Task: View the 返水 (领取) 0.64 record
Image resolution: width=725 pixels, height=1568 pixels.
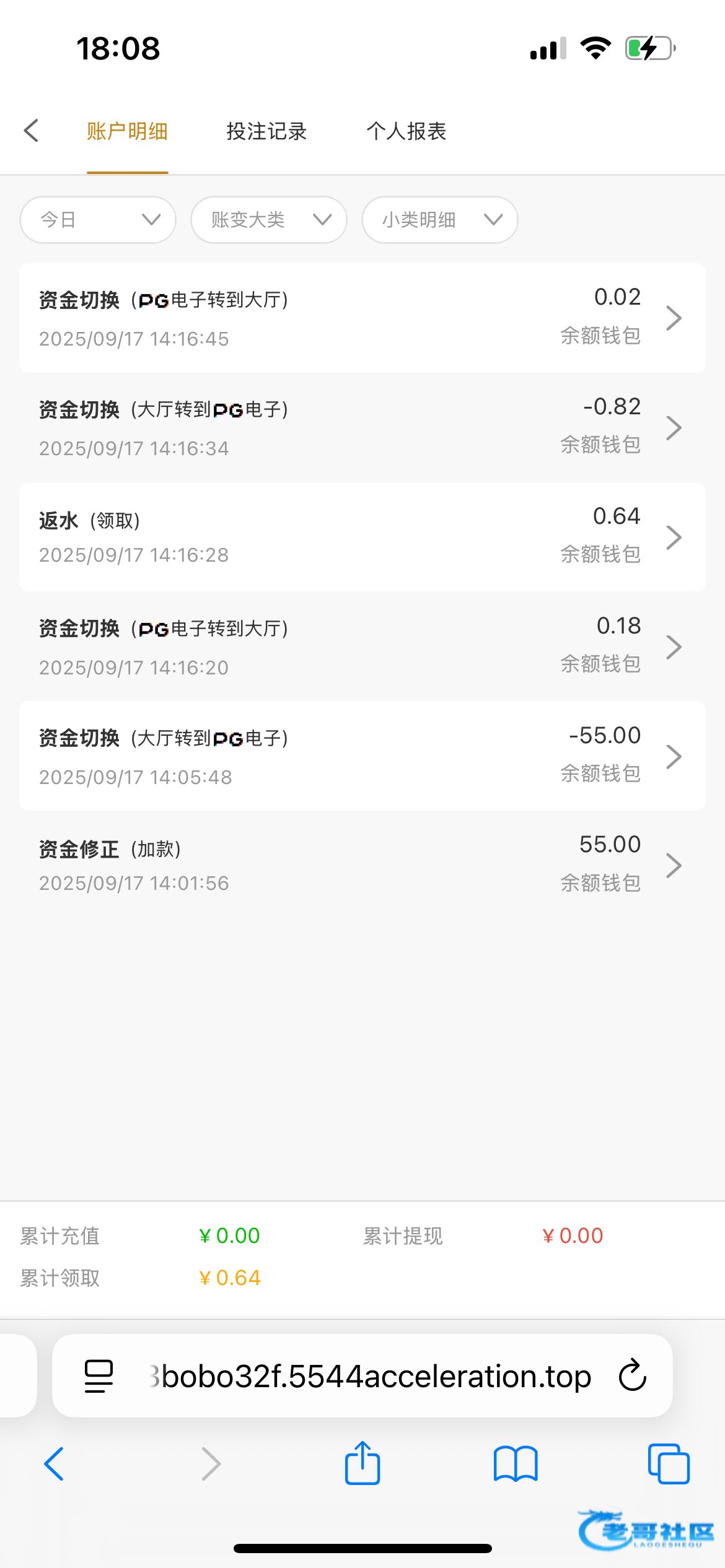Action: point(362,537)
